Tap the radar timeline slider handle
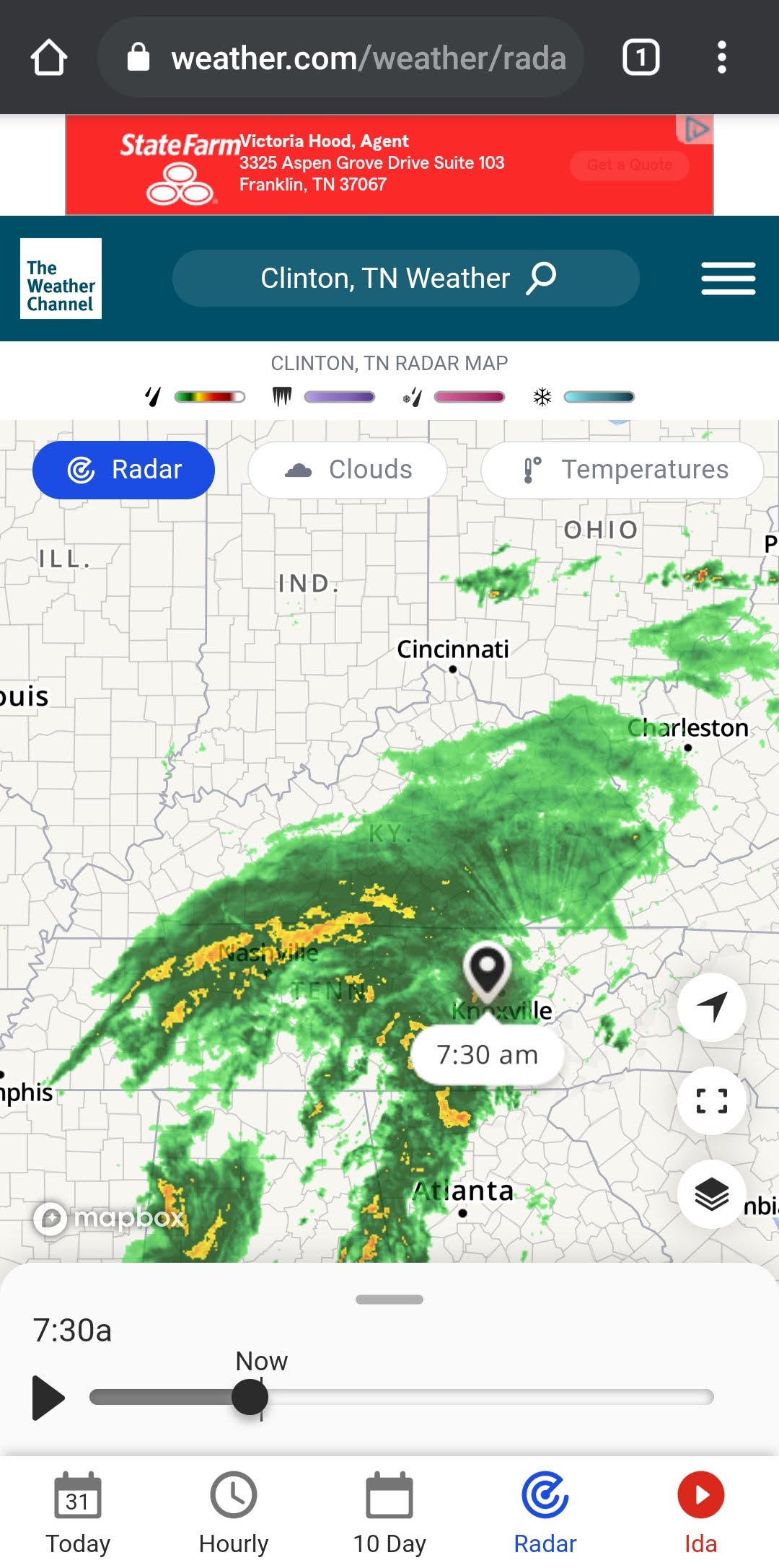This screenshot has height=1568, width=779. point(250,1398)
